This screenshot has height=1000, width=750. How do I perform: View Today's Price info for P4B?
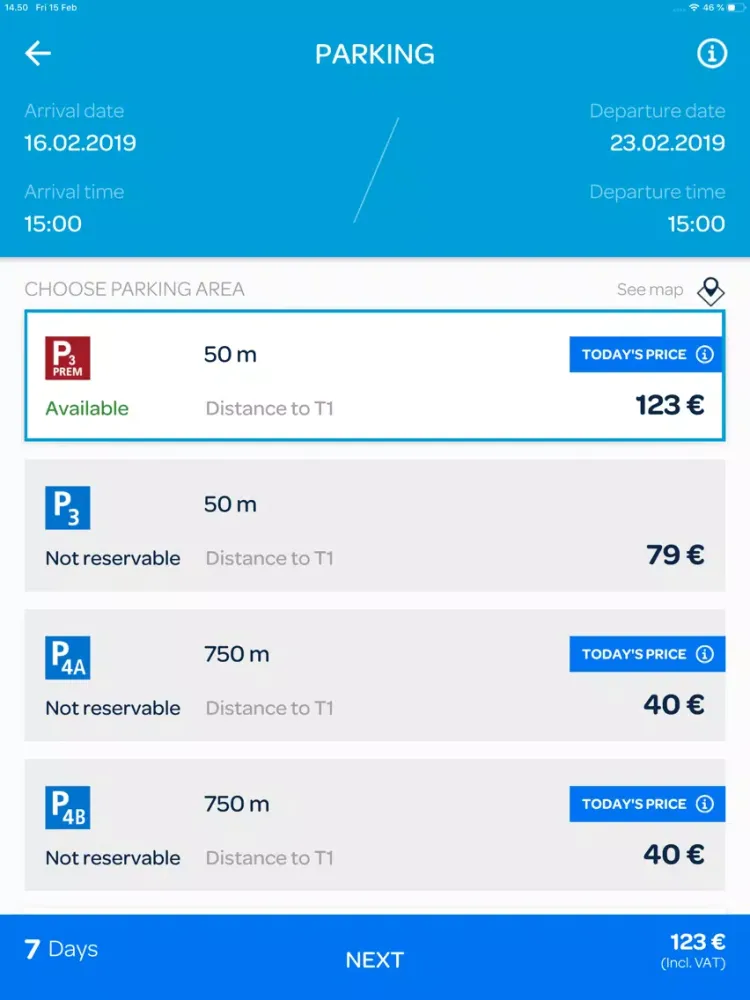click(x=647, y=804)
